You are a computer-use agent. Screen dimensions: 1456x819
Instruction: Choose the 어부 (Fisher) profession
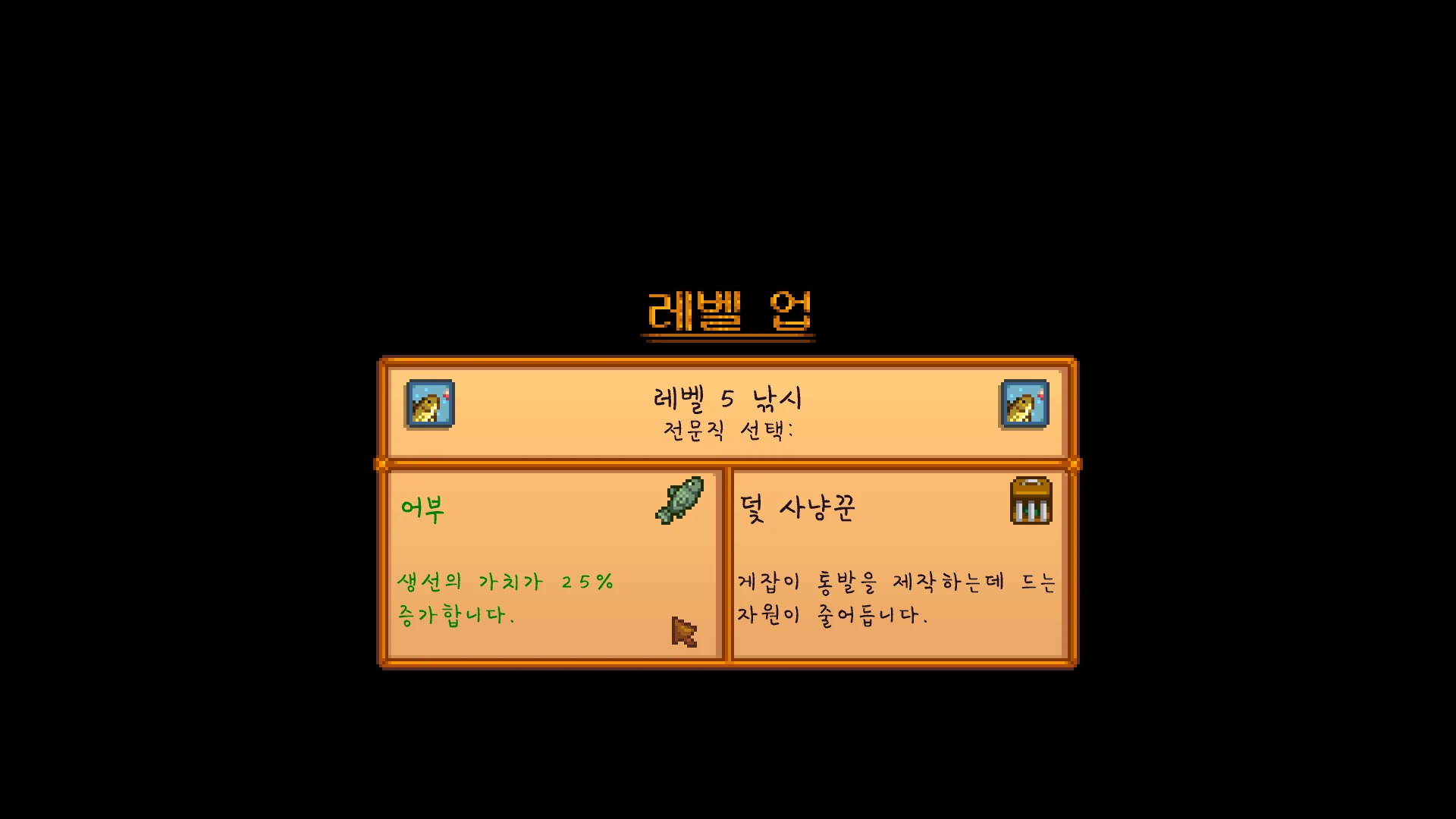coord(554,565)
